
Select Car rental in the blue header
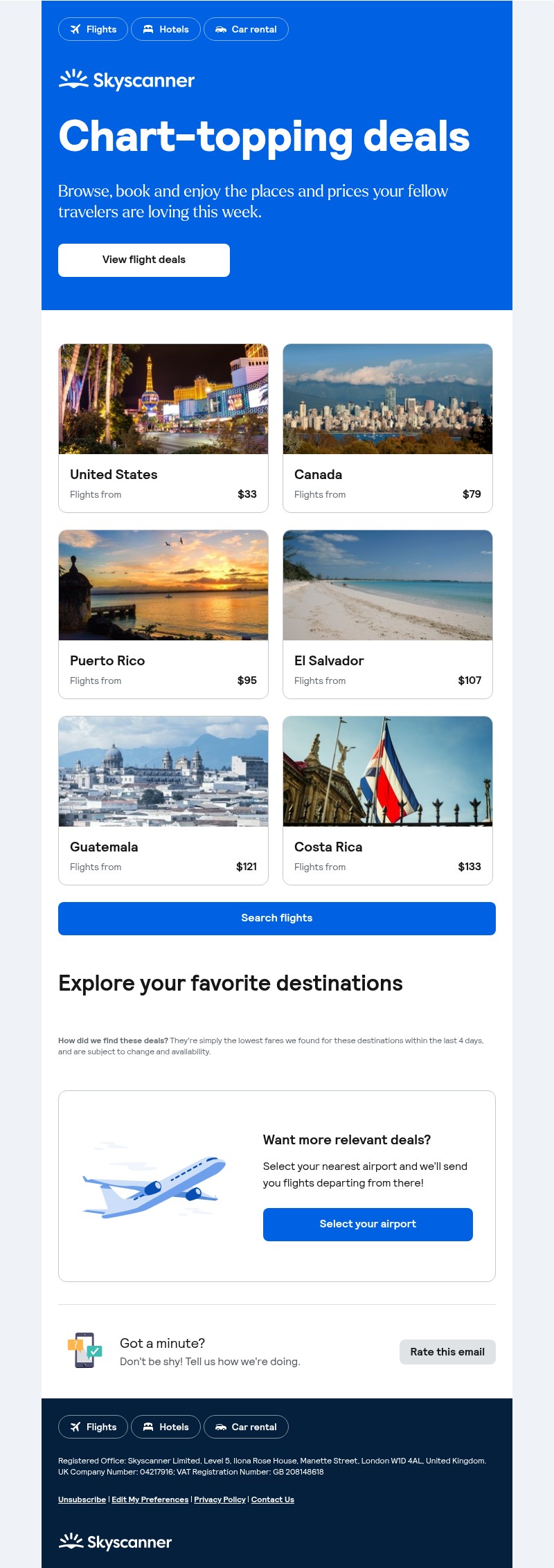click(246, 29)
